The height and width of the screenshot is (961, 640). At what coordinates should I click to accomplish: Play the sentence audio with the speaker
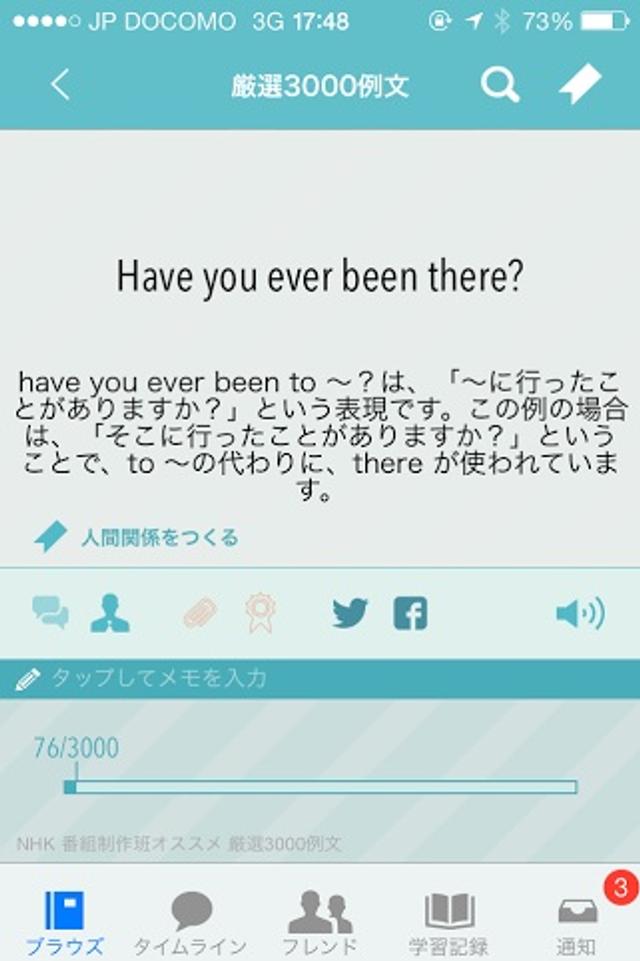(x=580, y=613)
